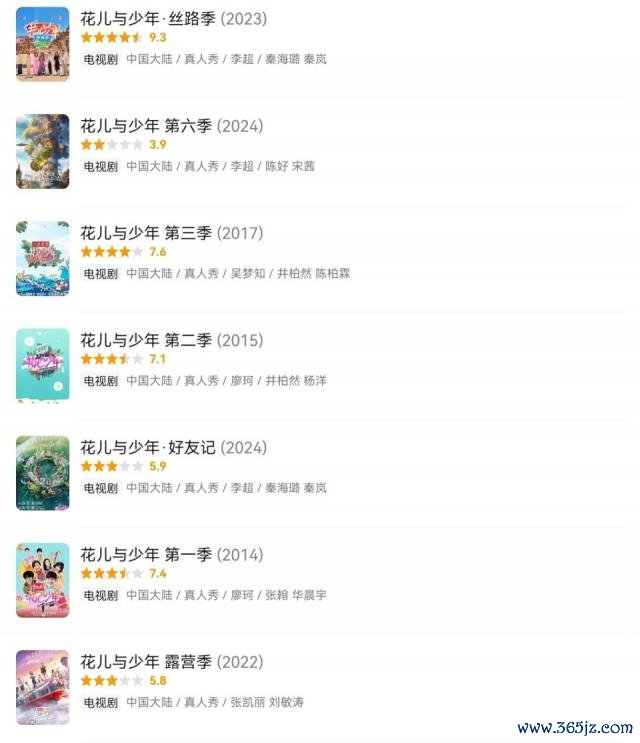Open 花儿与少年 第六季 (2024) result

(x=171, y=127)
